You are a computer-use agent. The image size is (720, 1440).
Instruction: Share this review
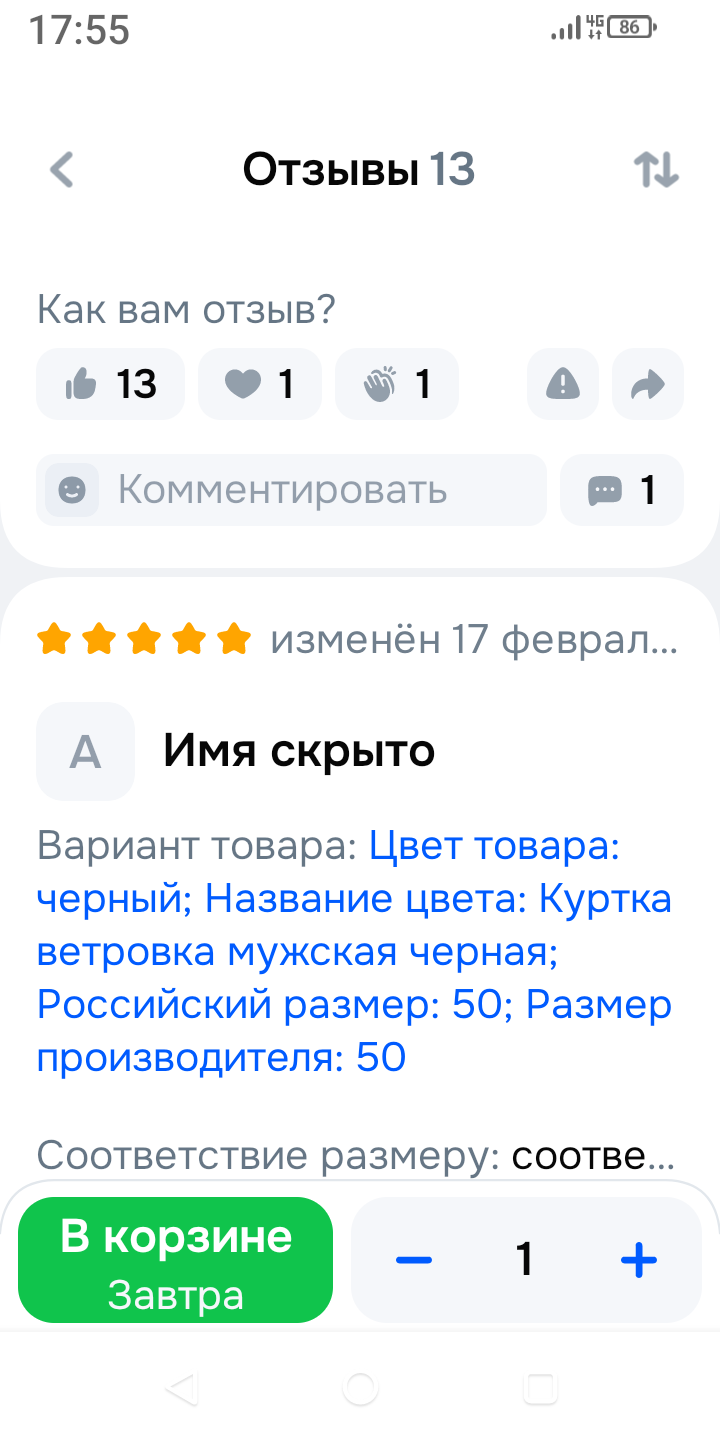click(x=648, y=384)
